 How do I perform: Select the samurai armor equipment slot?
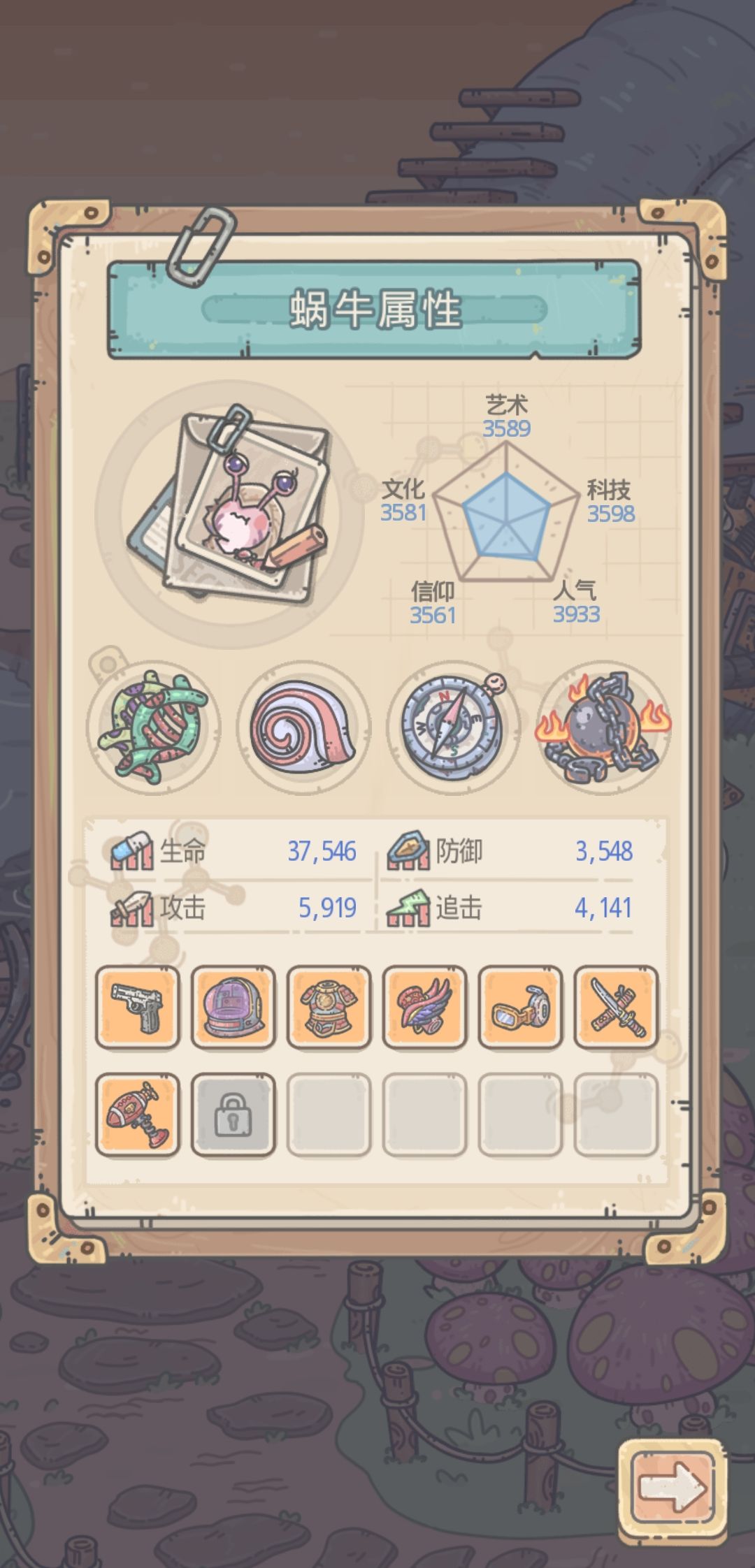point(329,1007)
